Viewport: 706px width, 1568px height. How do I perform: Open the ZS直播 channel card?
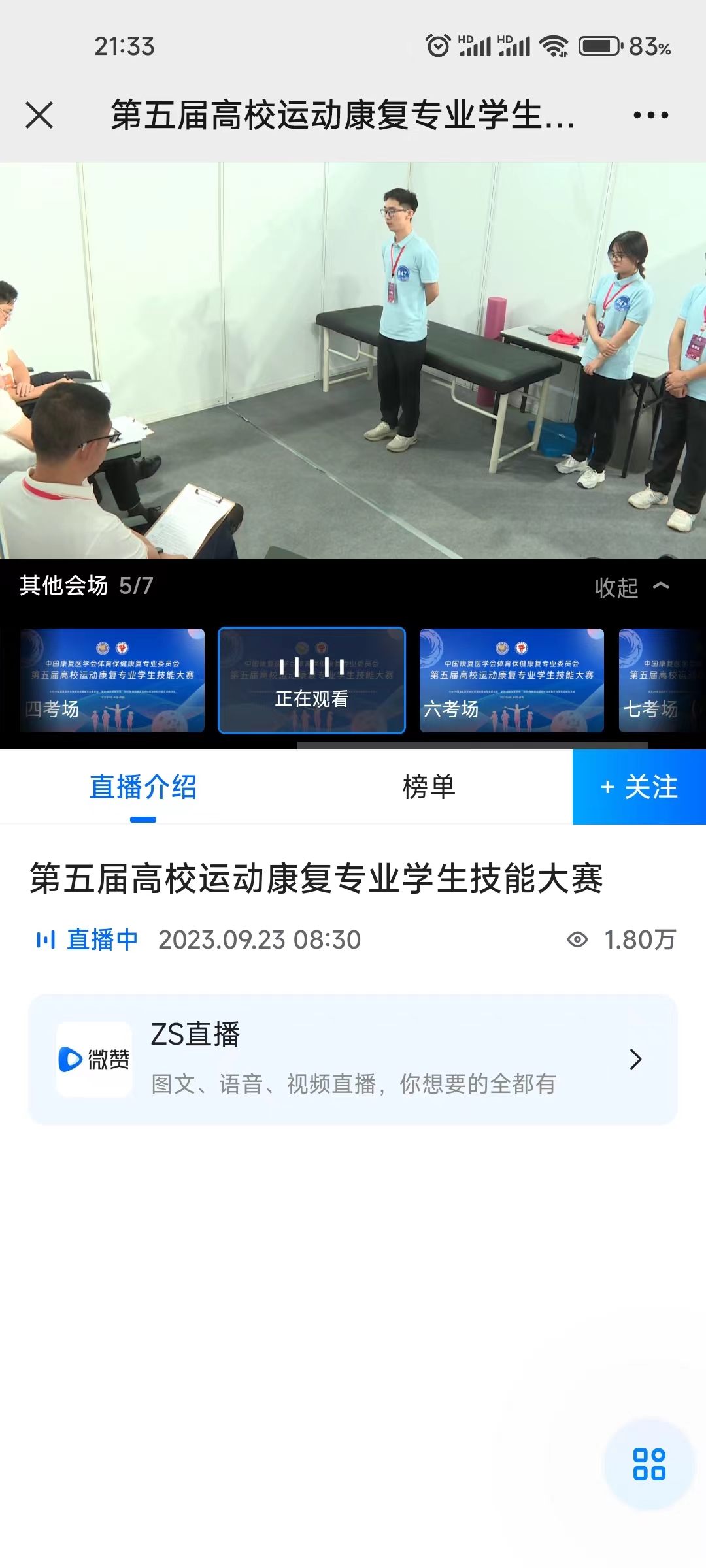point(353,1059)
